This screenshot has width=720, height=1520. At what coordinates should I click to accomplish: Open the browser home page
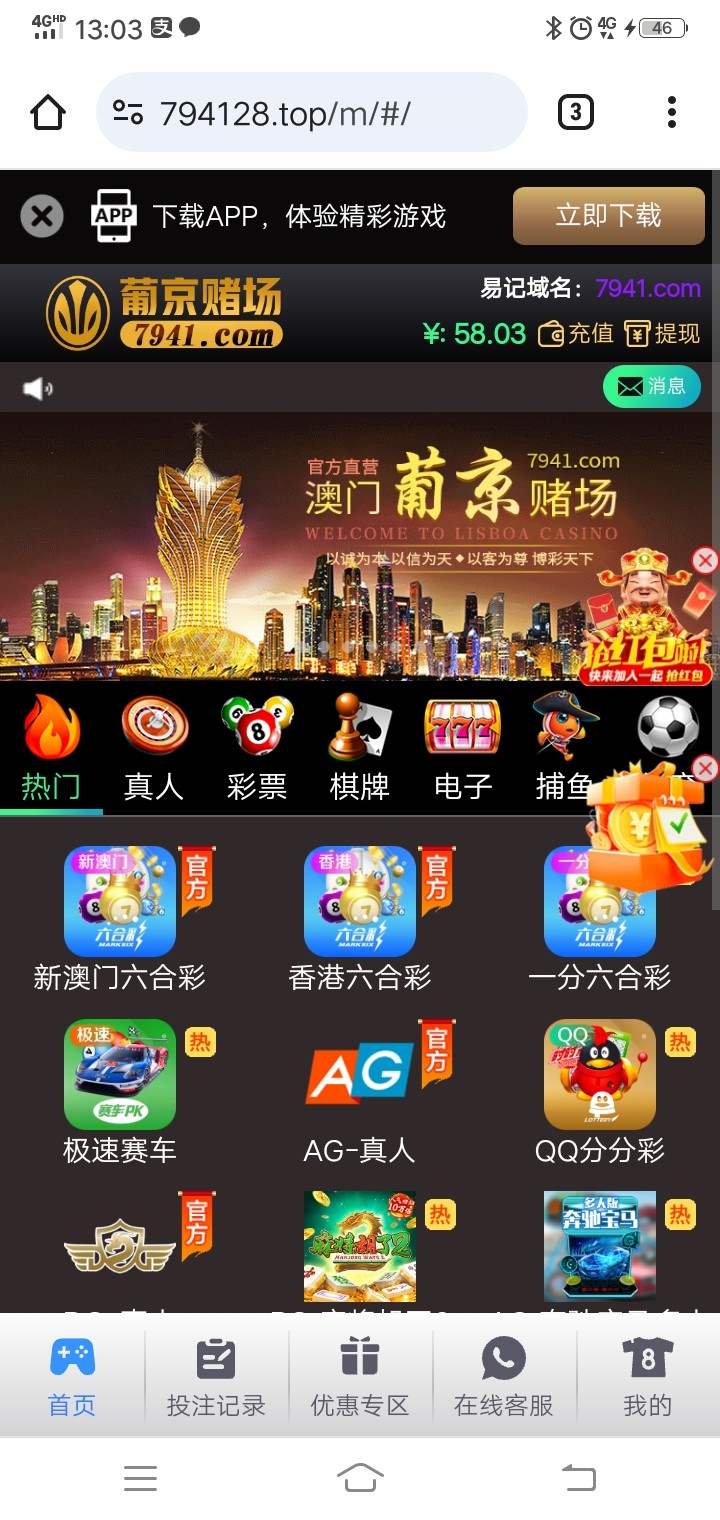[48, 113]
